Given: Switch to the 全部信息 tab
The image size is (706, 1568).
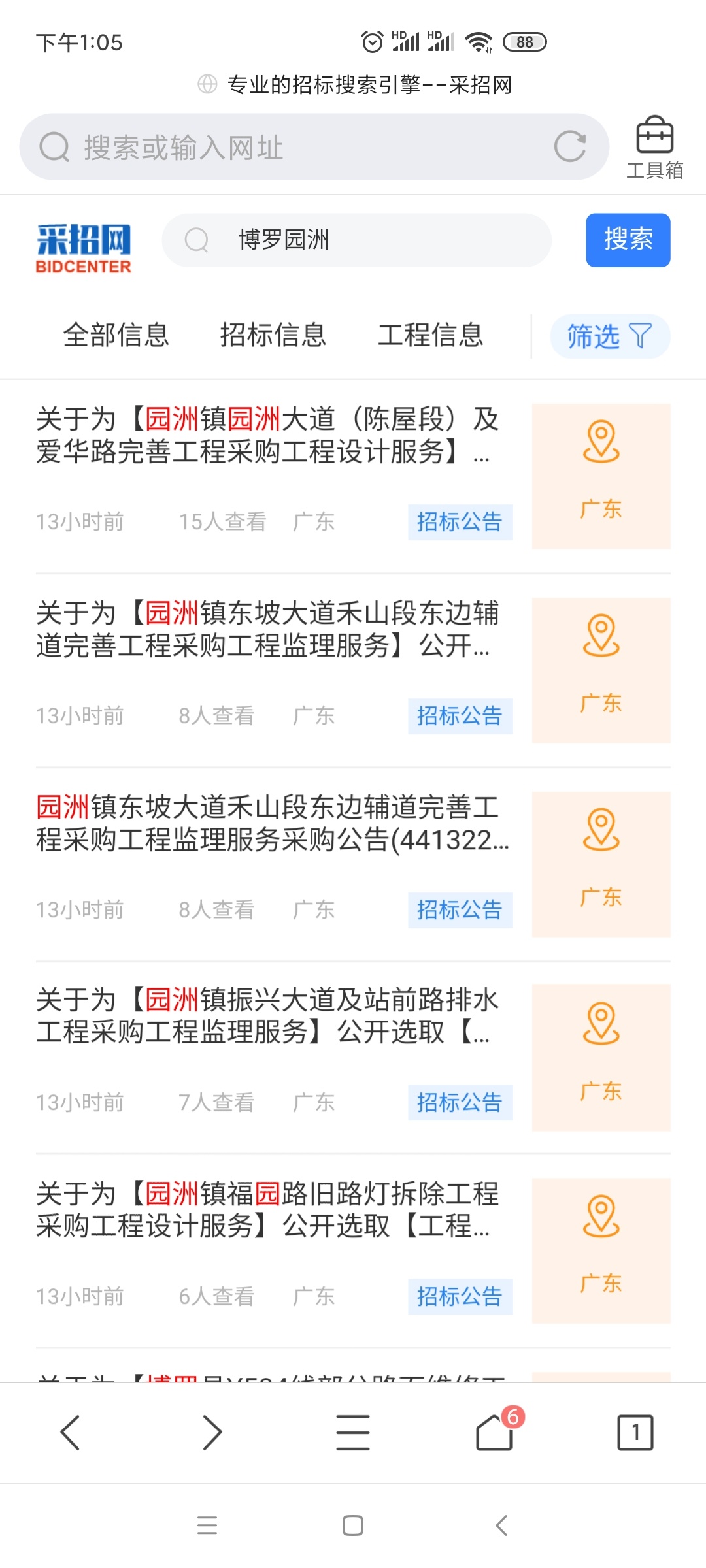Looking at the screenshot, I should [x=116, y=335].
